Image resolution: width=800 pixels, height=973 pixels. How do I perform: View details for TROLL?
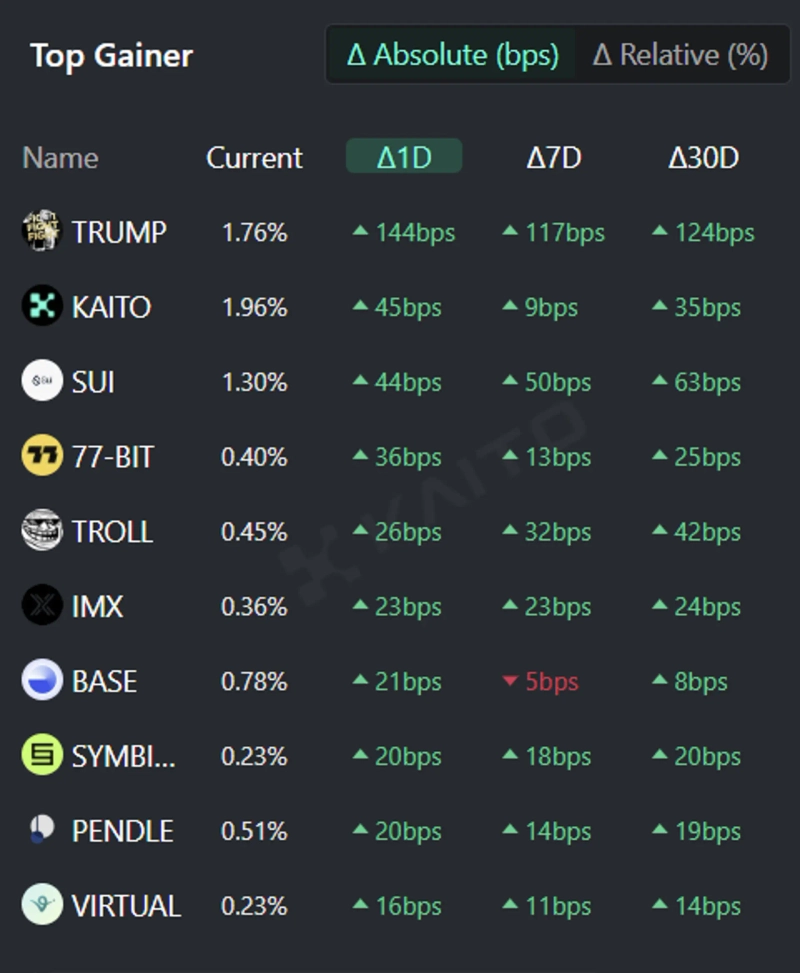pos(112,532)
